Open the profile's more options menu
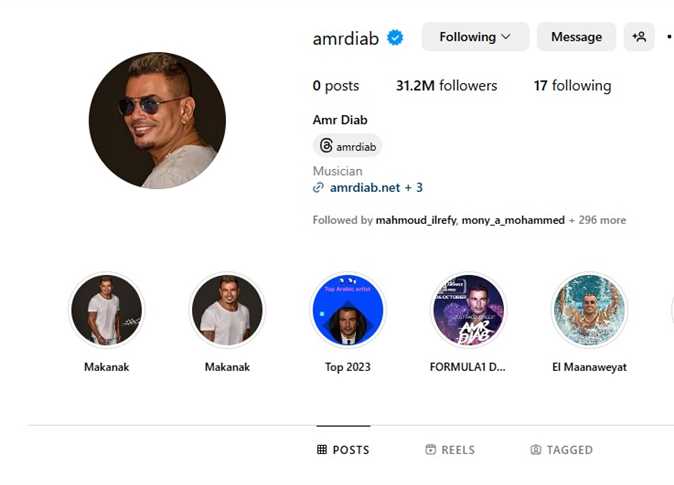This screenshot has width=674, height=485. (x=669, y=37)
